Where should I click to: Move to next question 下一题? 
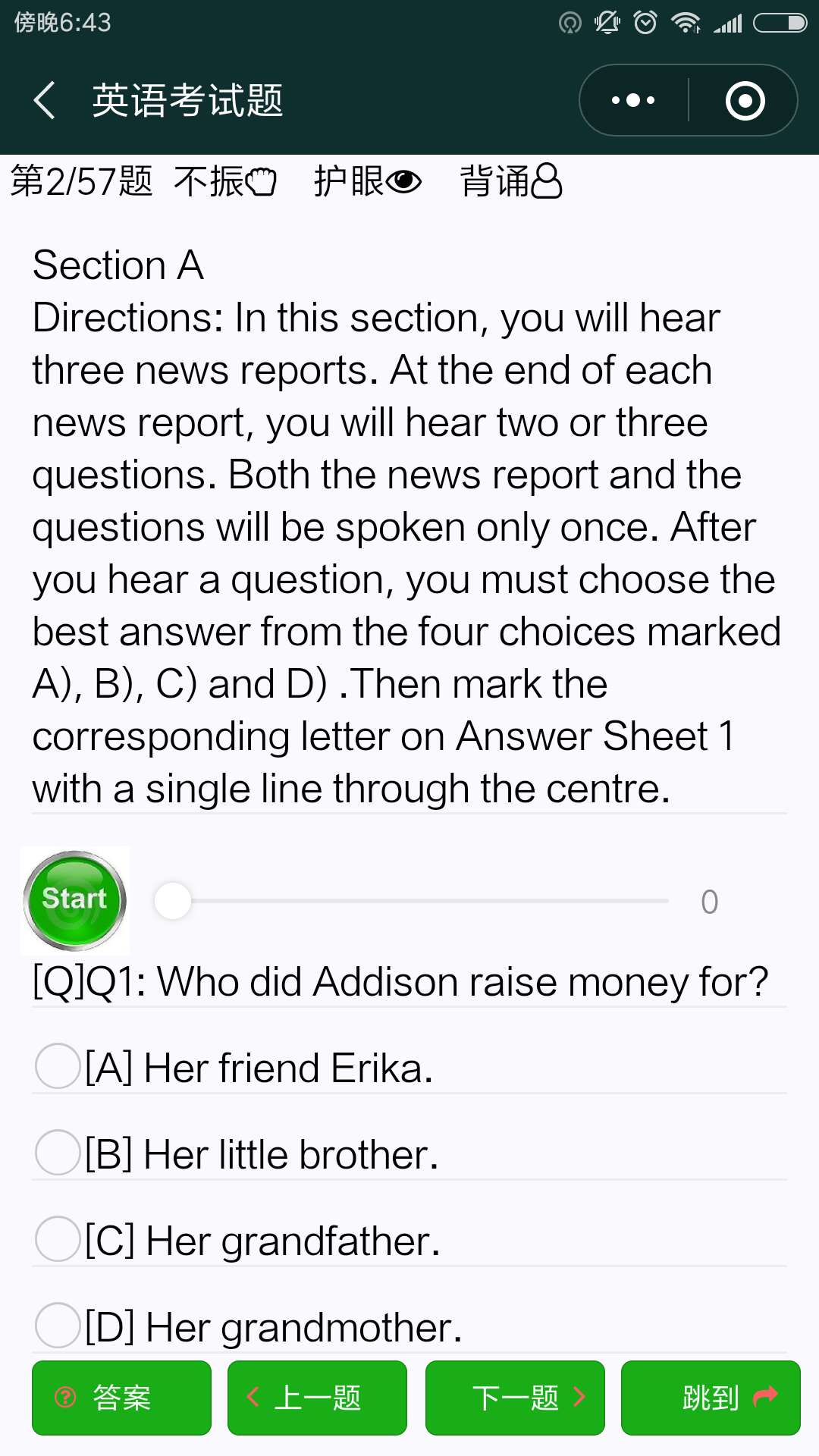[x=515, y=1398]
